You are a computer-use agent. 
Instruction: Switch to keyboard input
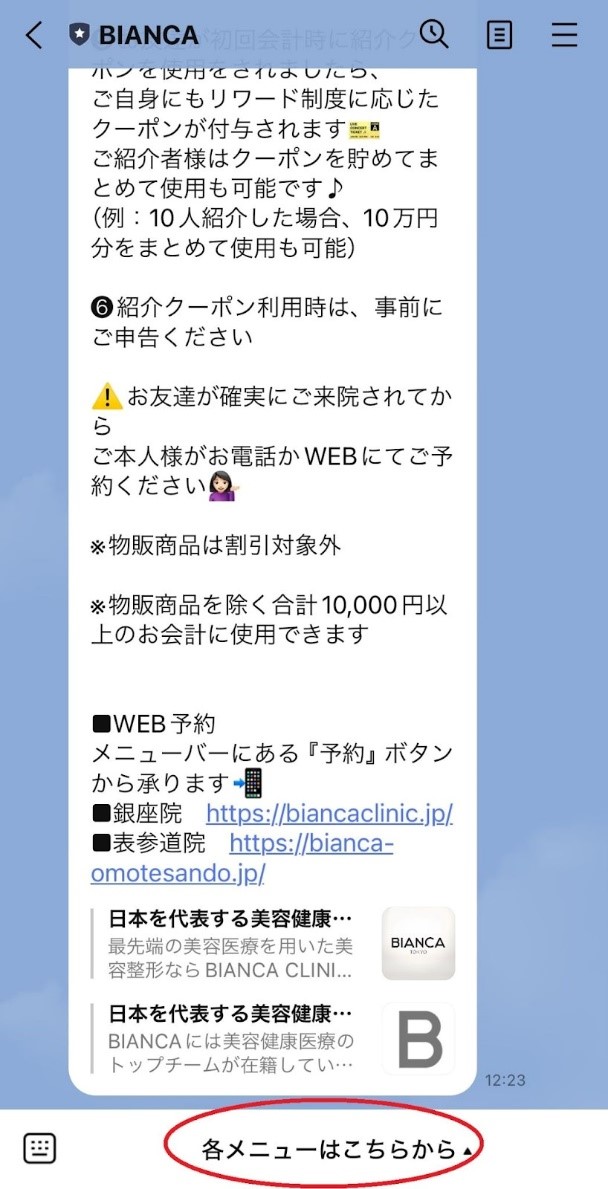pyautogui.click(x=40, y=1148)
